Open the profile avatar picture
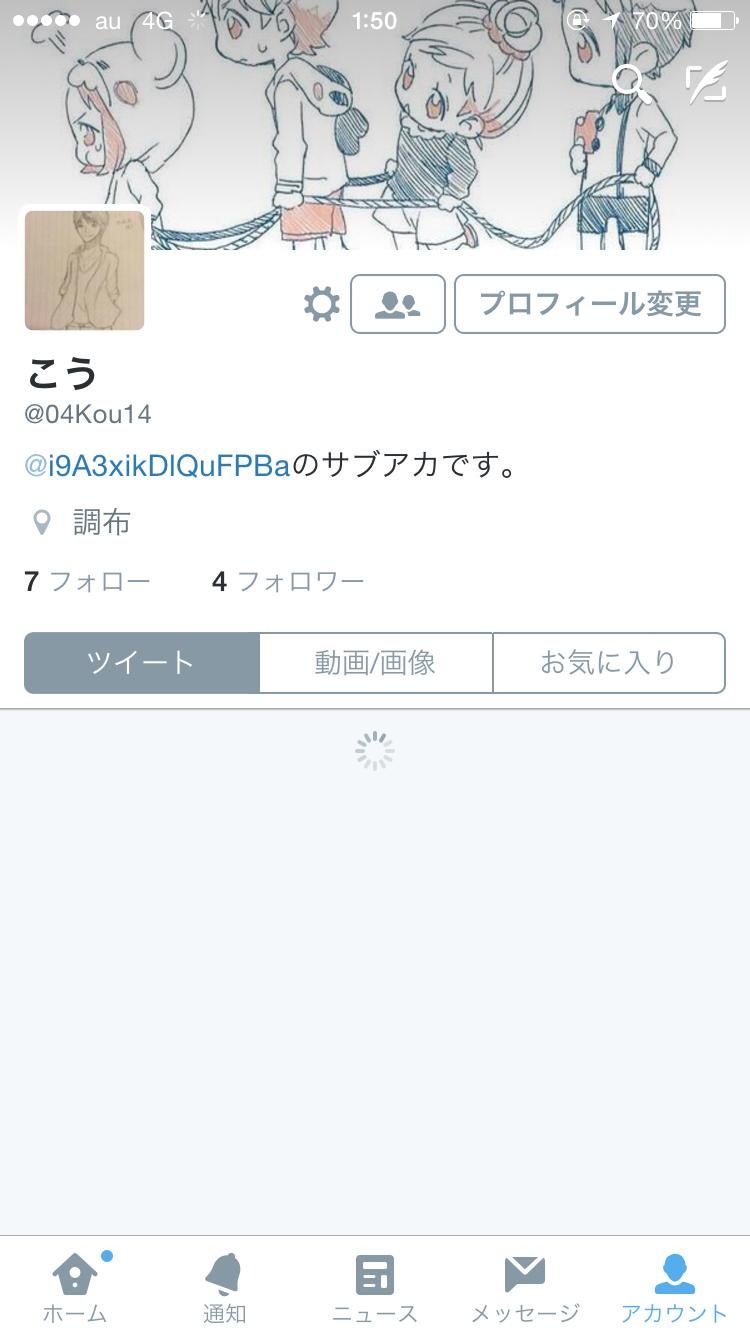The image size is (750, 1334). click(85, 270)
